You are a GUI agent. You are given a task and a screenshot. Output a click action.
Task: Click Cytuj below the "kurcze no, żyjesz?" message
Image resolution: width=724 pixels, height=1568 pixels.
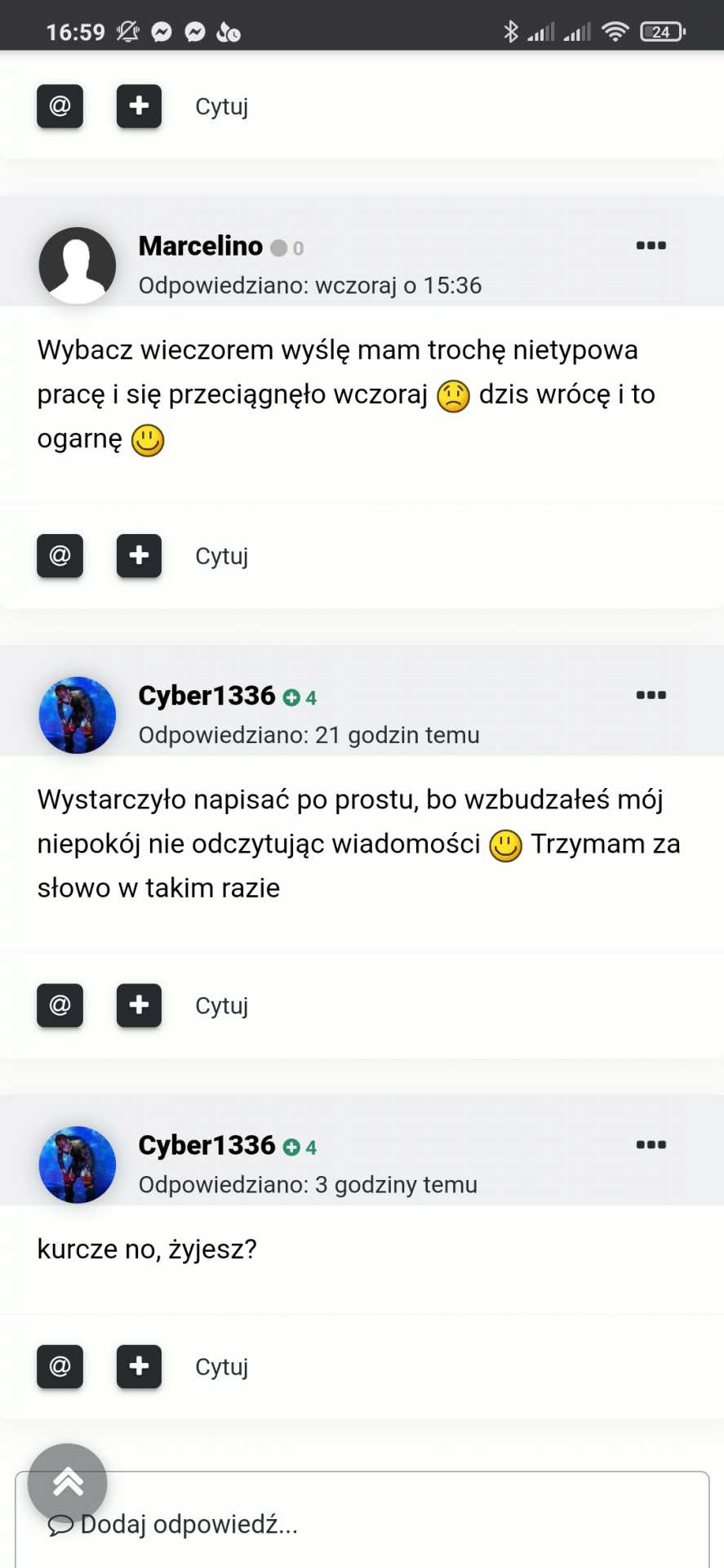click(221, 1367)
